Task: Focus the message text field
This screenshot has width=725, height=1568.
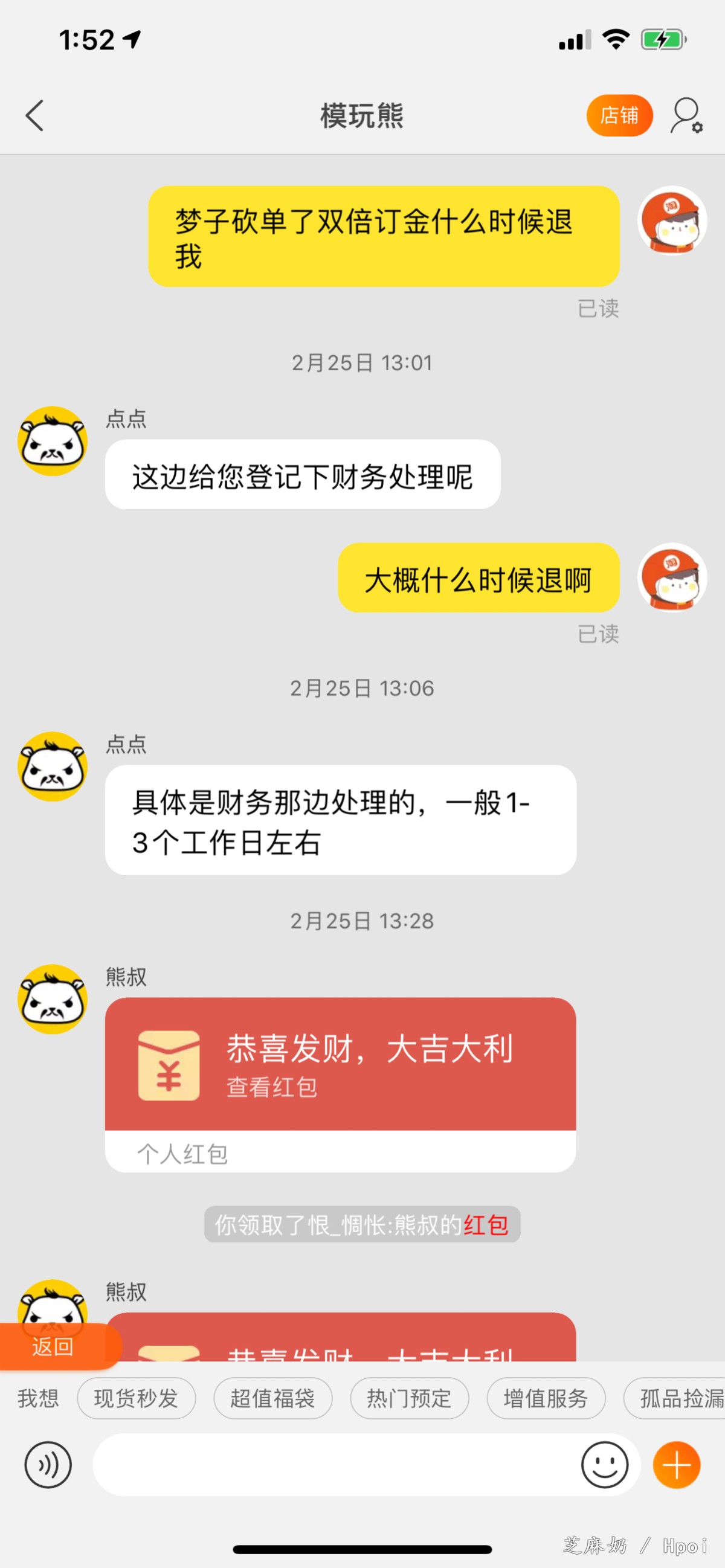Action: coord(335,1465)
